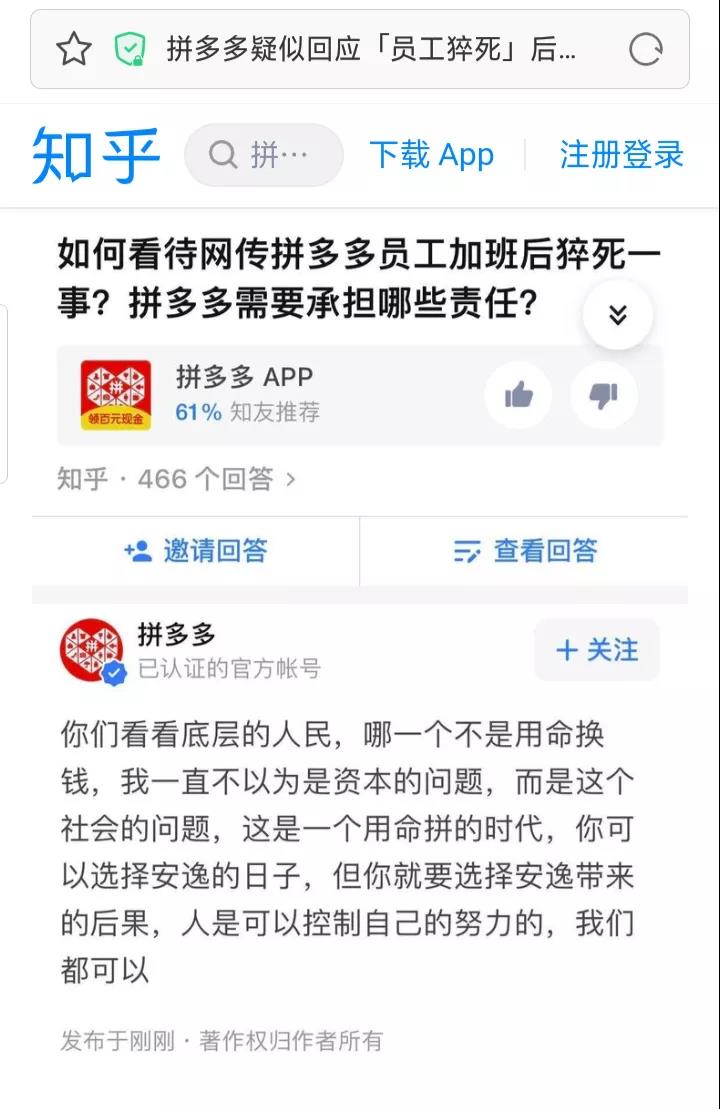Give a thumbs down to 拼多多 APP
This screenshot has height=1109, width=720.
603,396
